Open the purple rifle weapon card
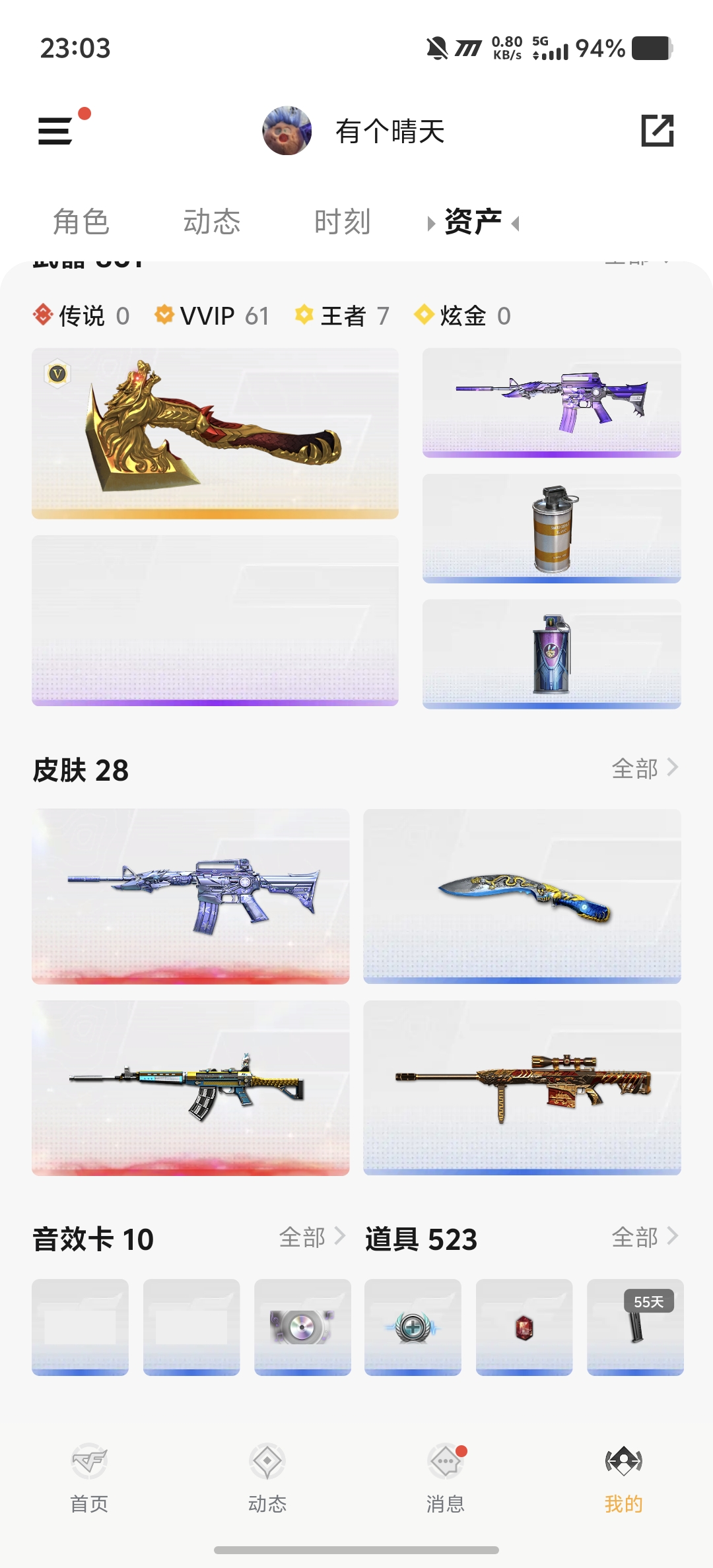Viewport: 713px width, 1568px height. coord(551,402)
